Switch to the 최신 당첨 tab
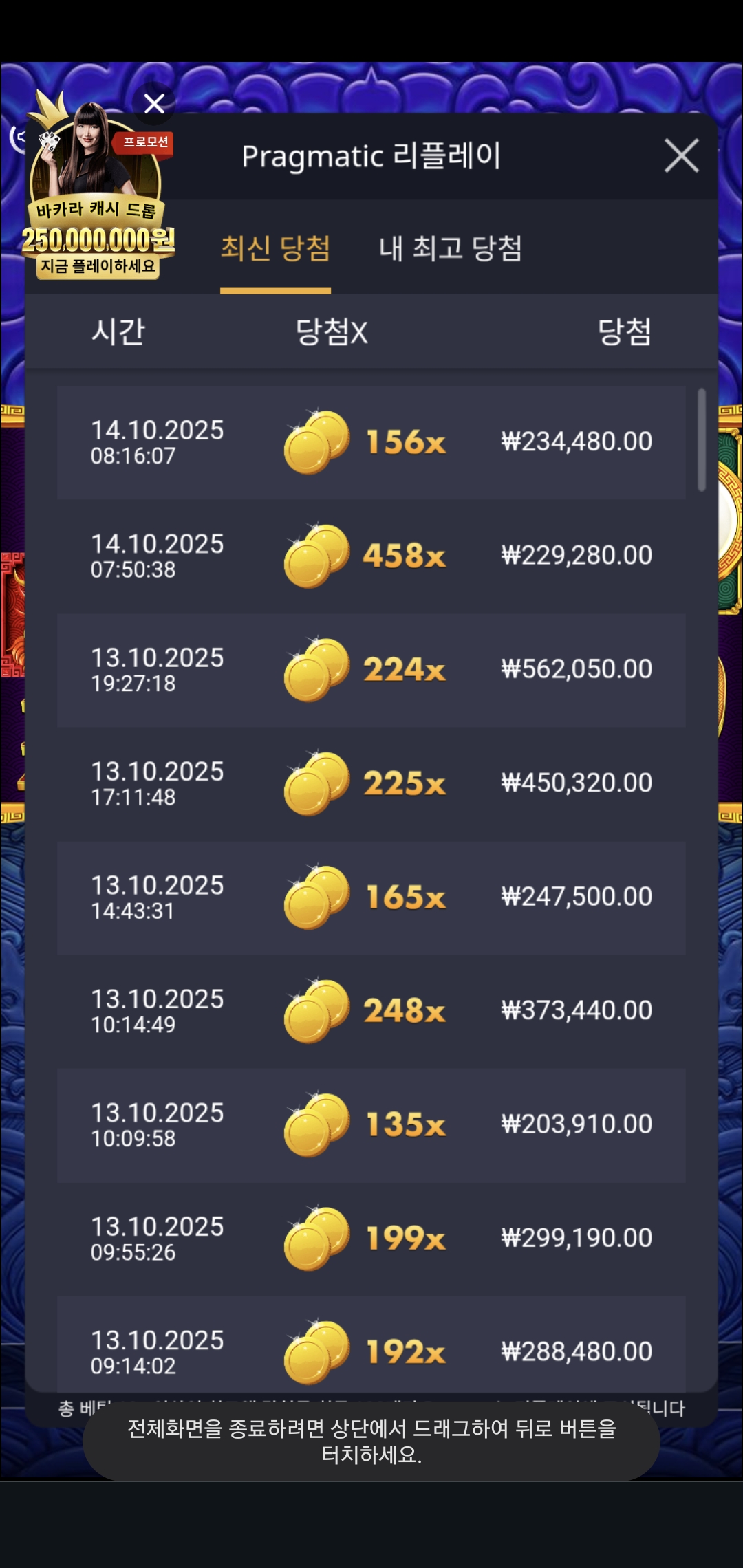 (275, 249)
